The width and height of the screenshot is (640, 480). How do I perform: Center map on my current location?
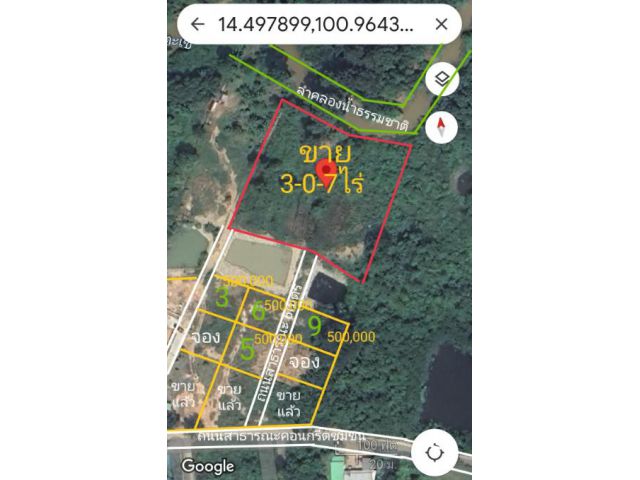[x=434, y=451]
